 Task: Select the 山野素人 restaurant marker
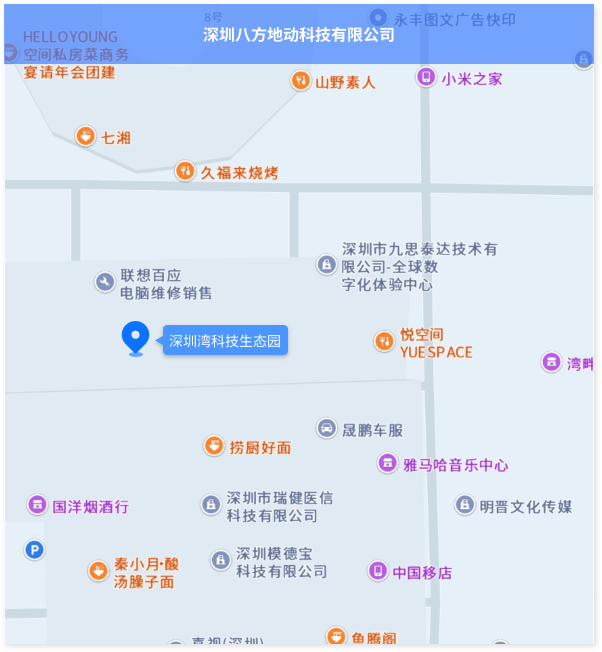(300, 81)
